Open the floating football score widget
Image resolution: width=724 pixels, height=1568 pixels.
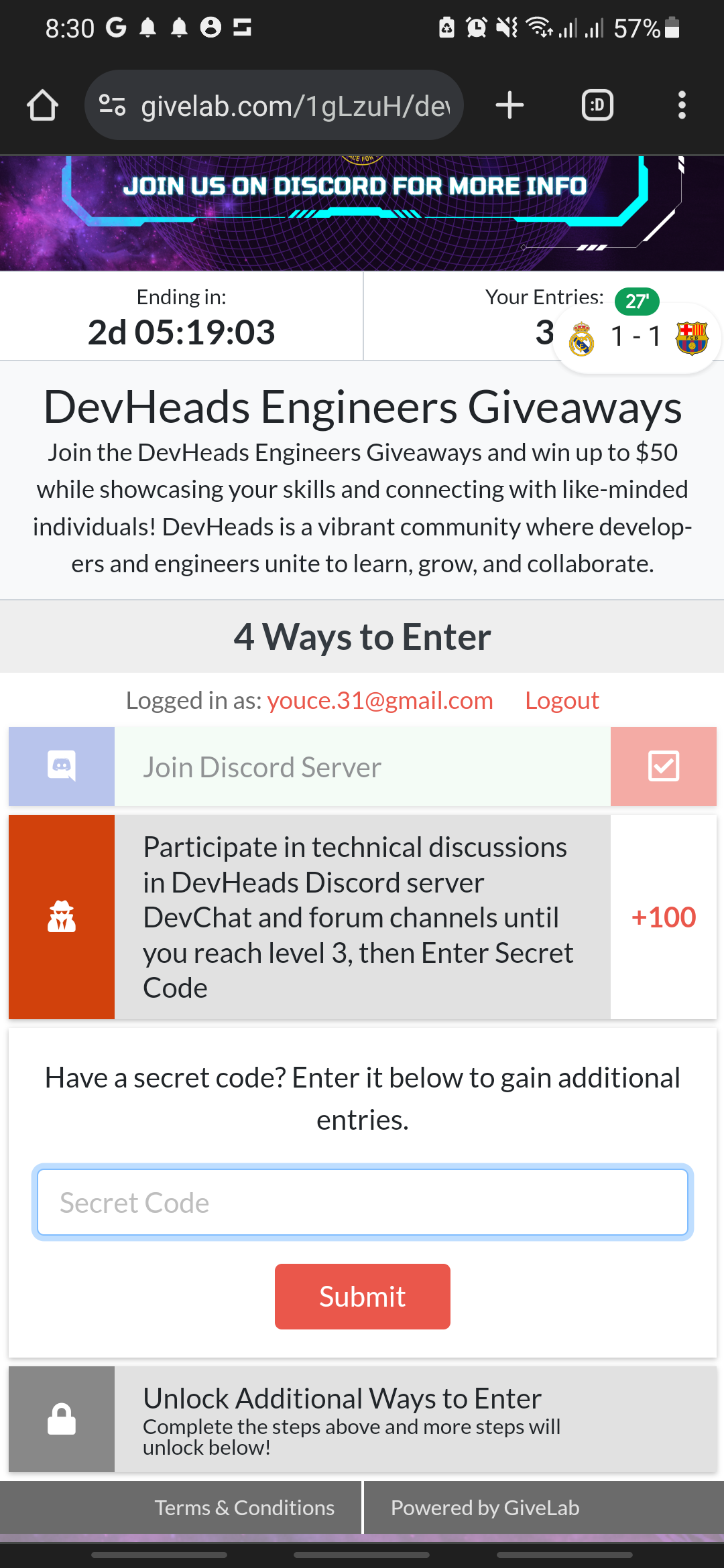[x=637, y=336]
